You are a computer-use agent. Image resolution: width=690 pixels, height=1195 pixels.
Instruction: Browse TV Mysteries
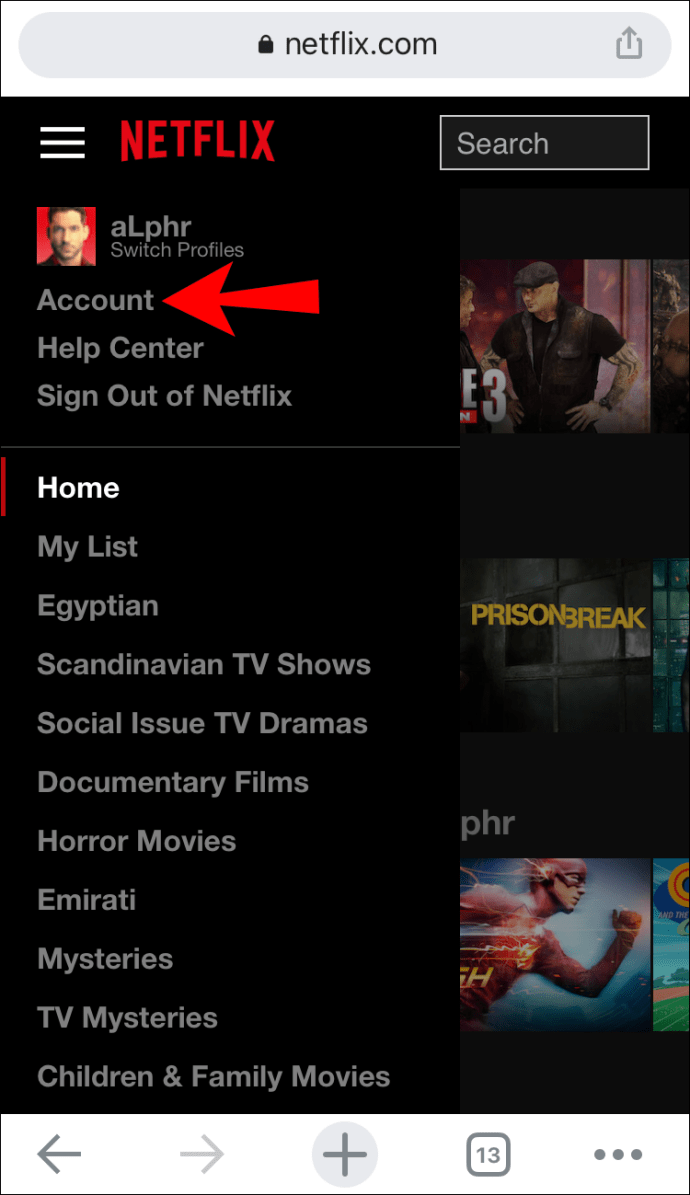127,1018
